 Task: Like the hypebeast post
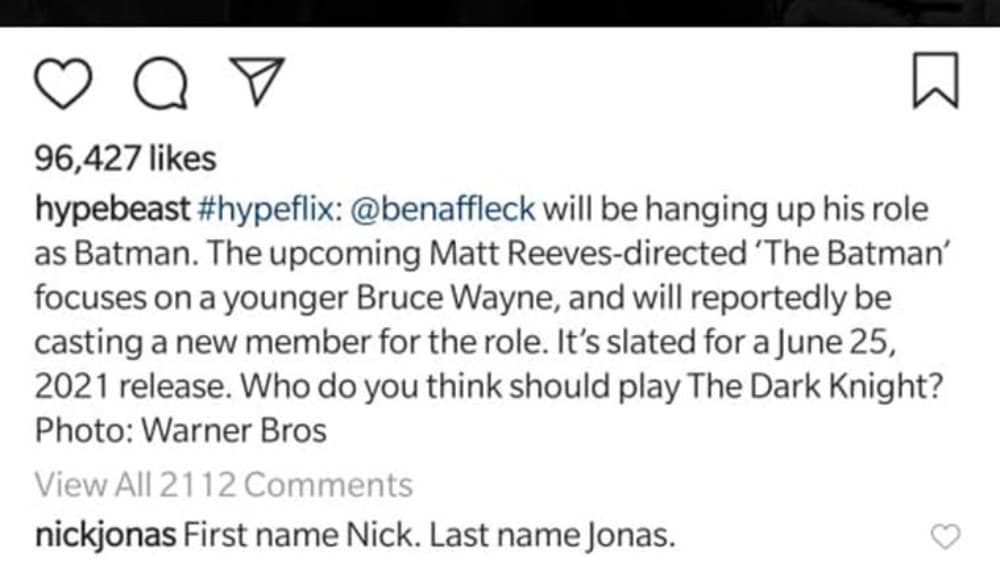tap(64, 82)
